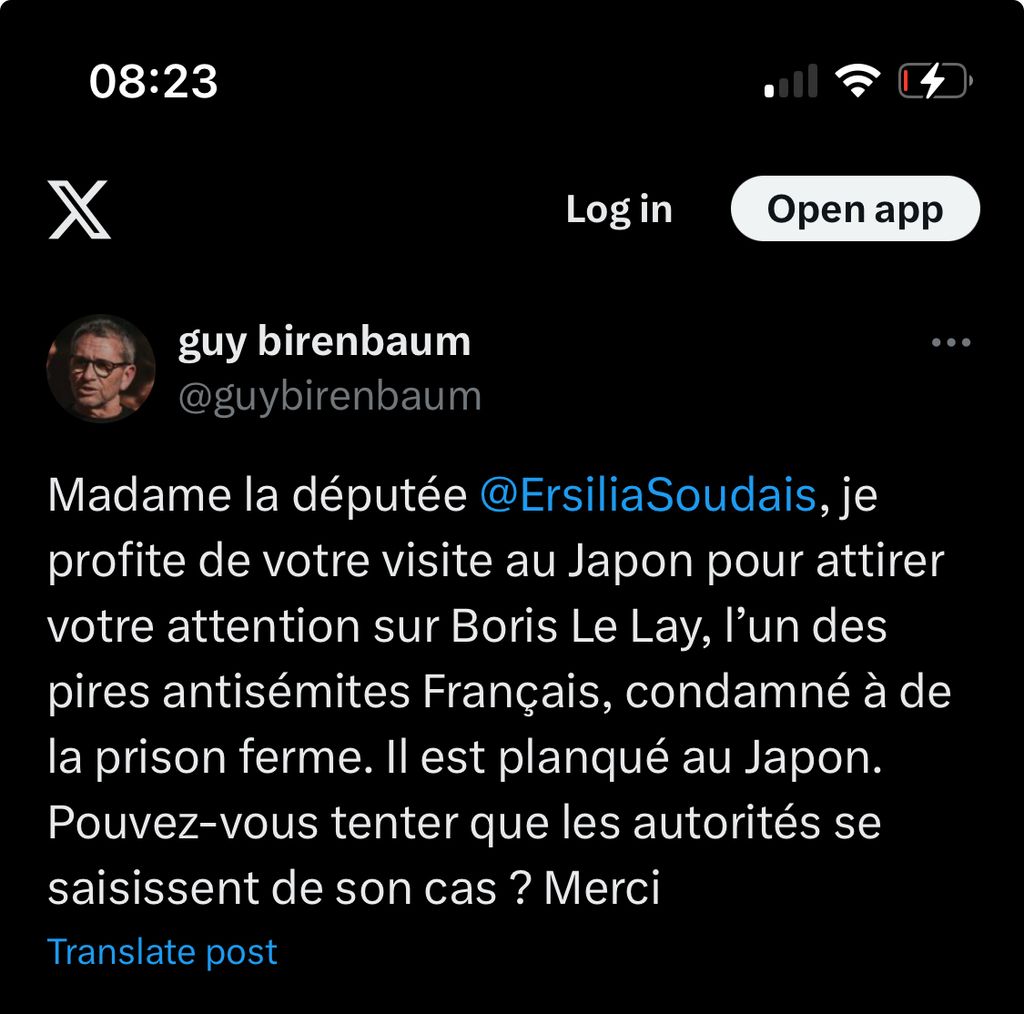1024x1014 pixels.
Task: Tap the Open app button
Action: 855,209
